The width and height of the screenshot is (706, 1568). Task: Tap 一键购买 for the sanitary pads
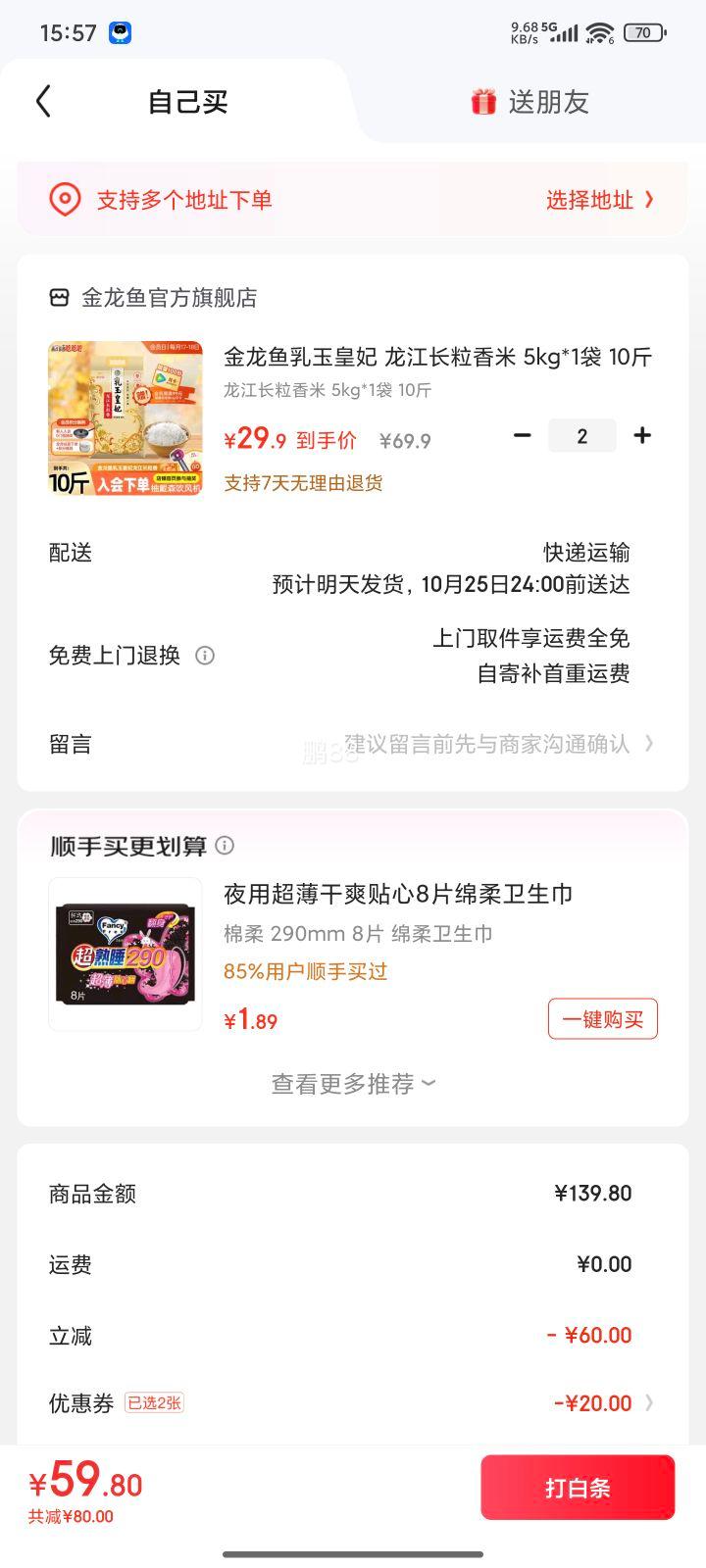click(x=602, y=1019)
